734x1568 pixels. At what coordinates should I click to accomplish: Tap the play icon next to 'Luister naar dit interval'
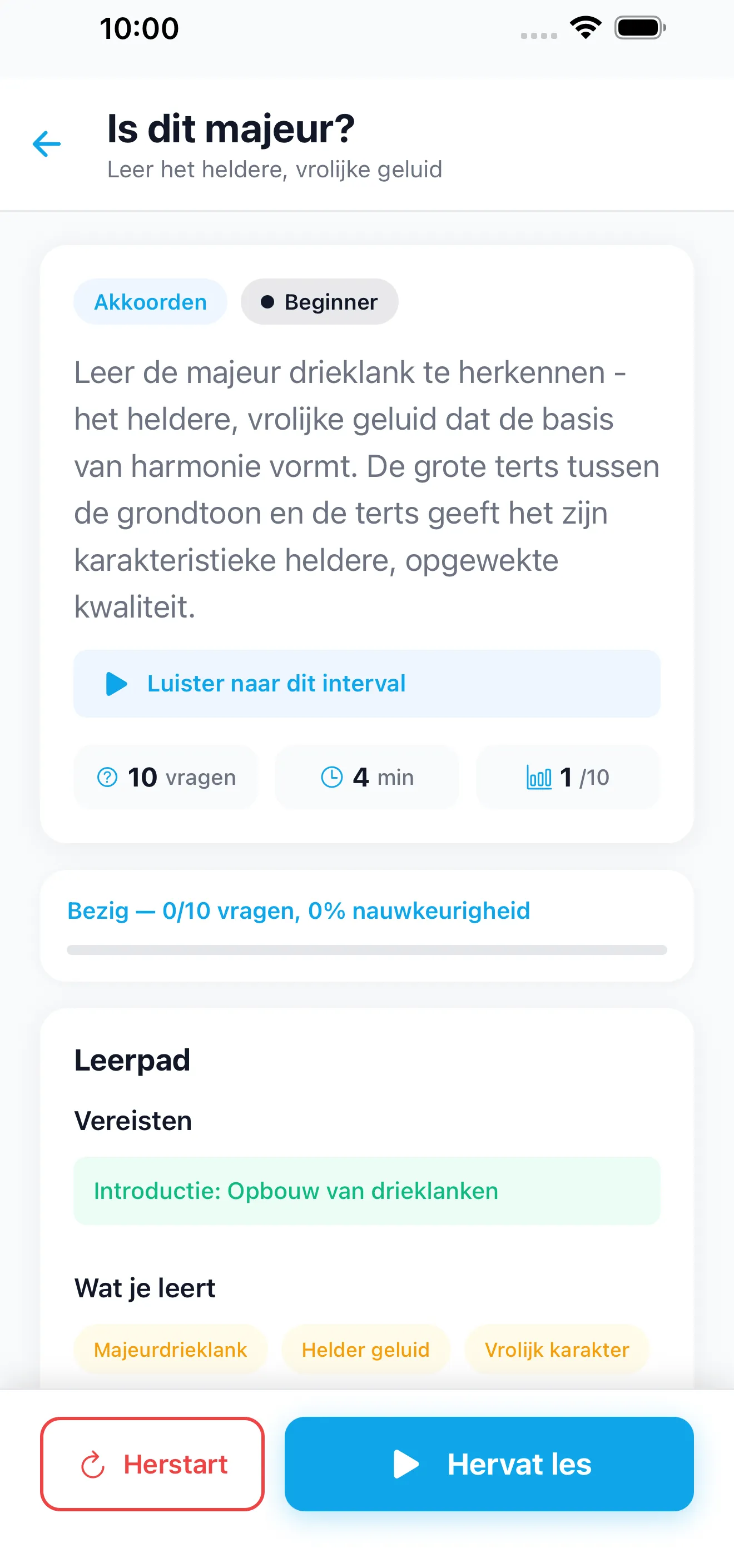(x=116, y=684)
